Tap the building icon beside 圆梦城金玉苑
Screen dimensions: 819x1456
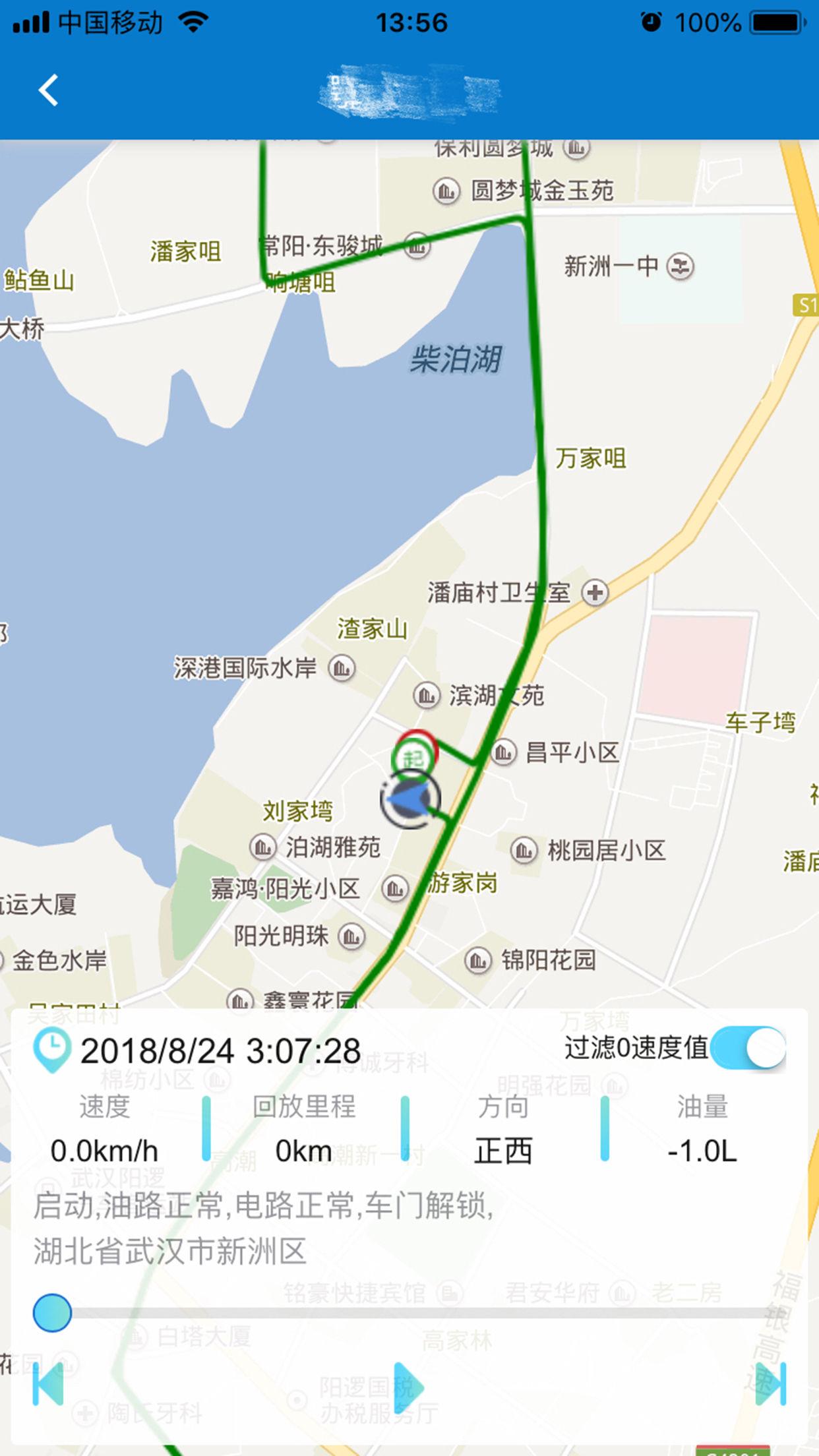coord(447,191)
